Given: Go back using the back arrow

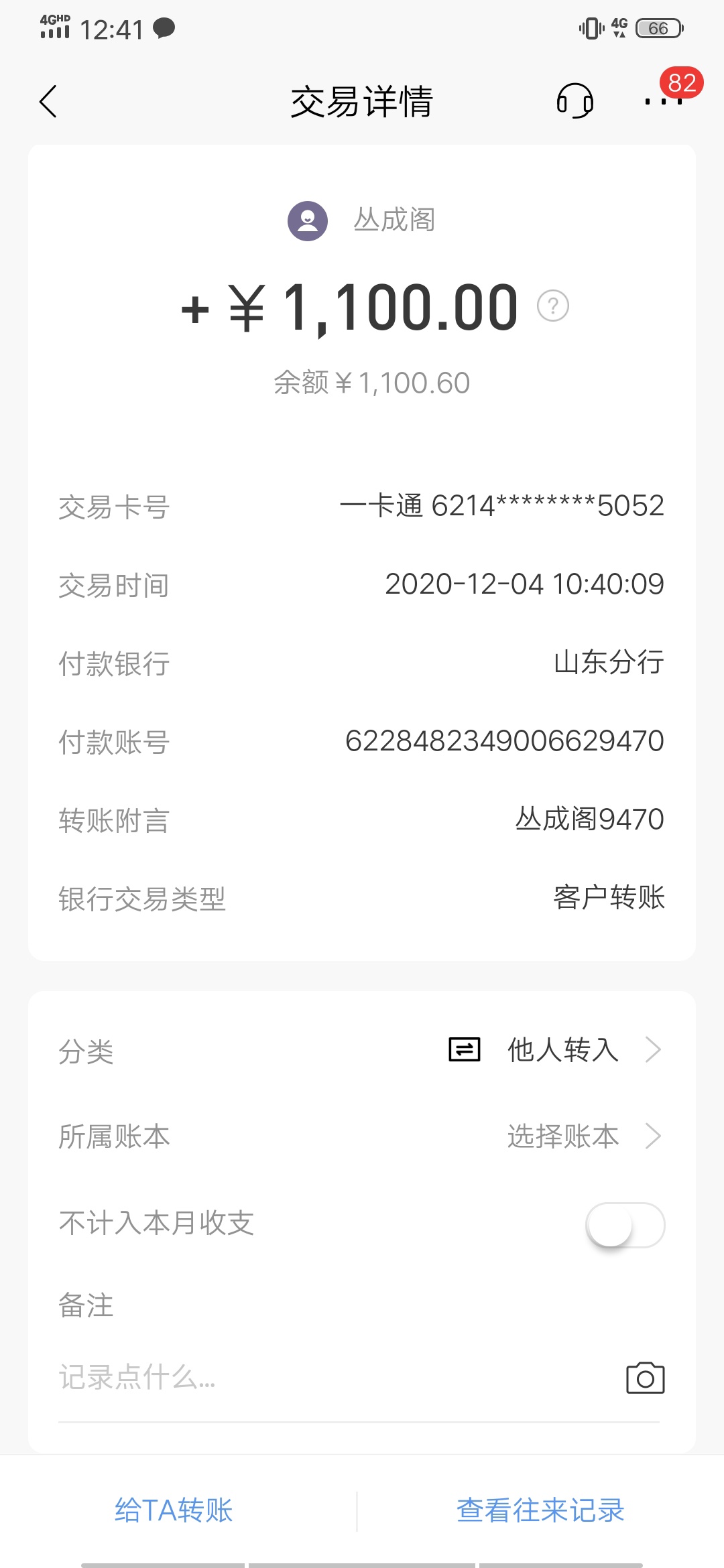Looking at the screenshot, I should [x=48, y=102].
